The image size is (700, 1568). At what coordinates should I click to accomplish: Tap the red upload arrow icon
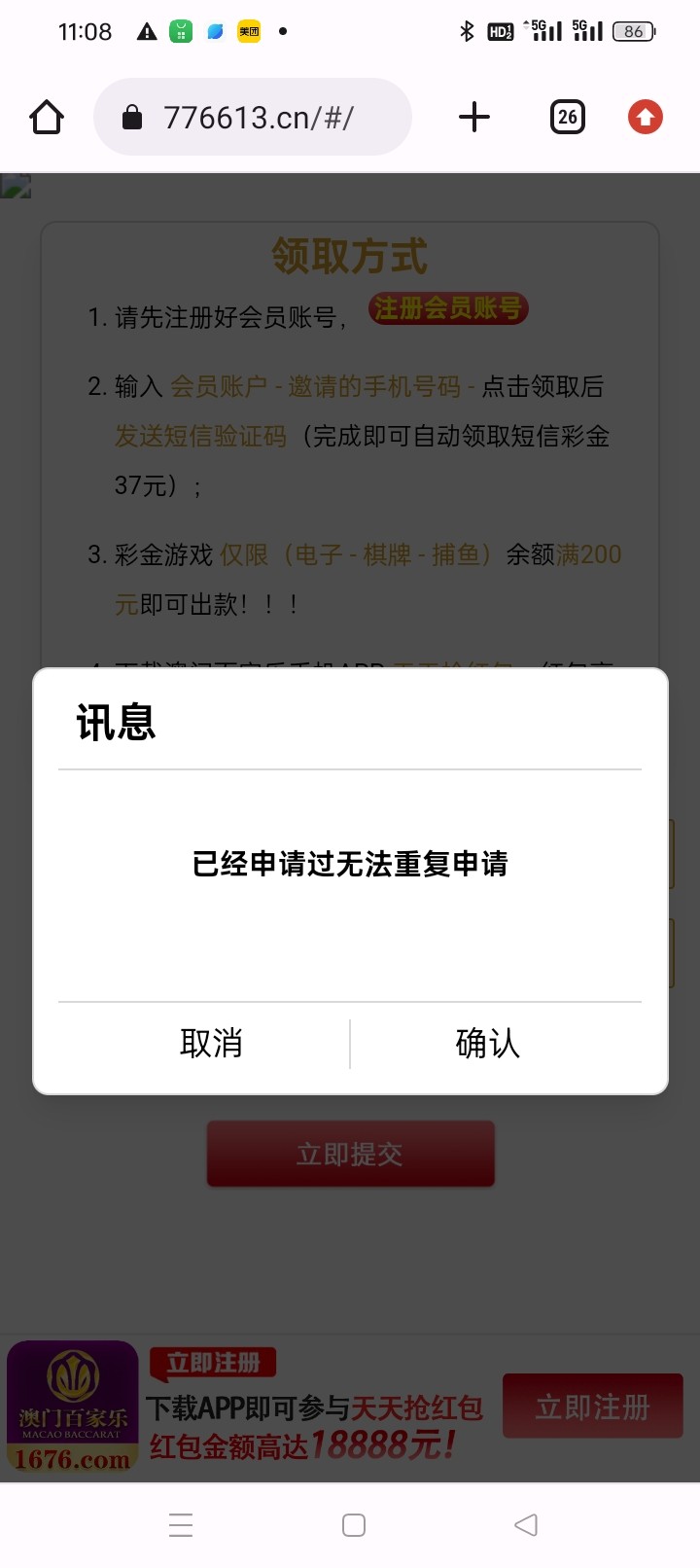coord(646,118)
